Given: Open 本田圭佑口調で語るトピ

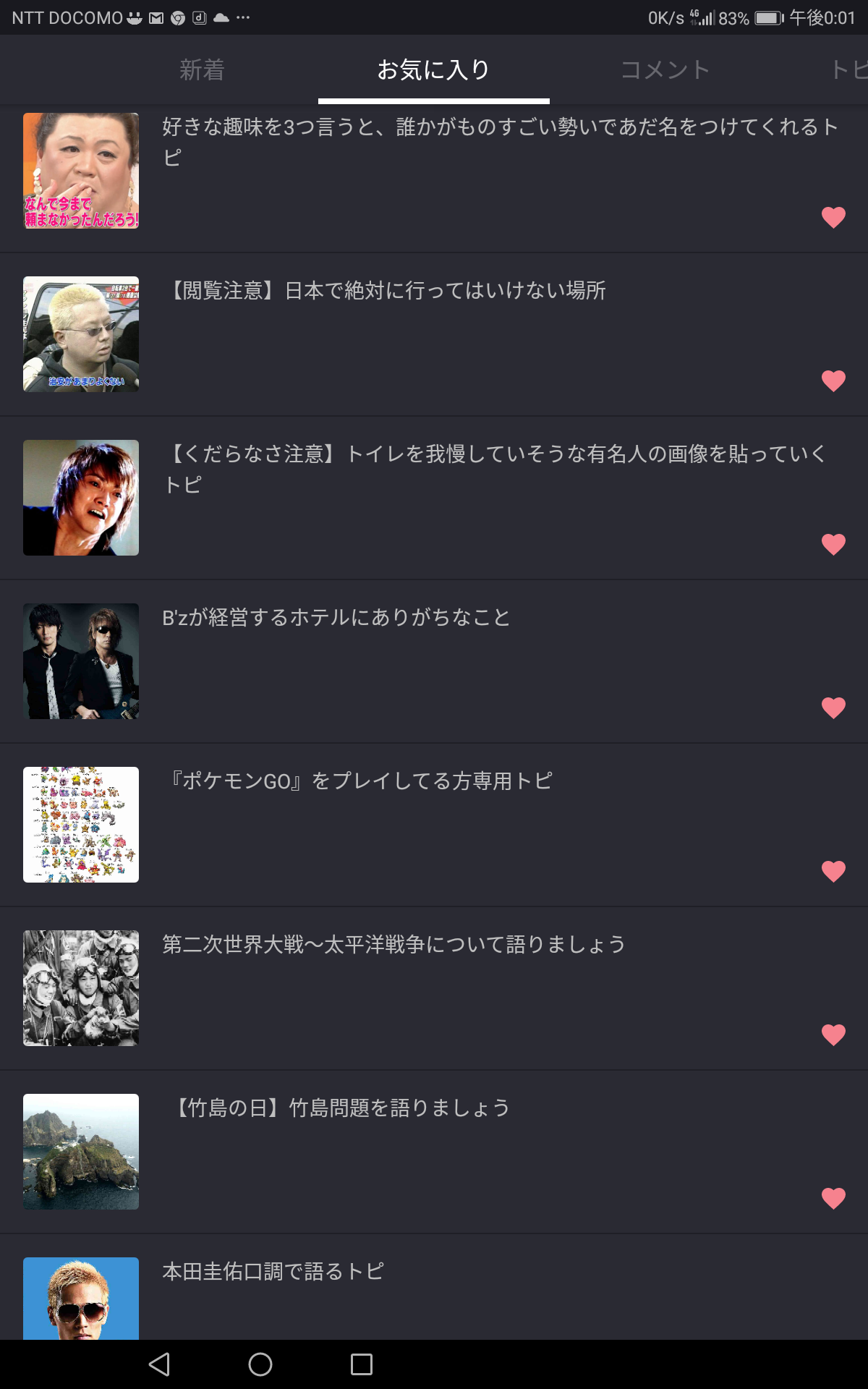Looking at the screenshot, I should point(273,1272).
